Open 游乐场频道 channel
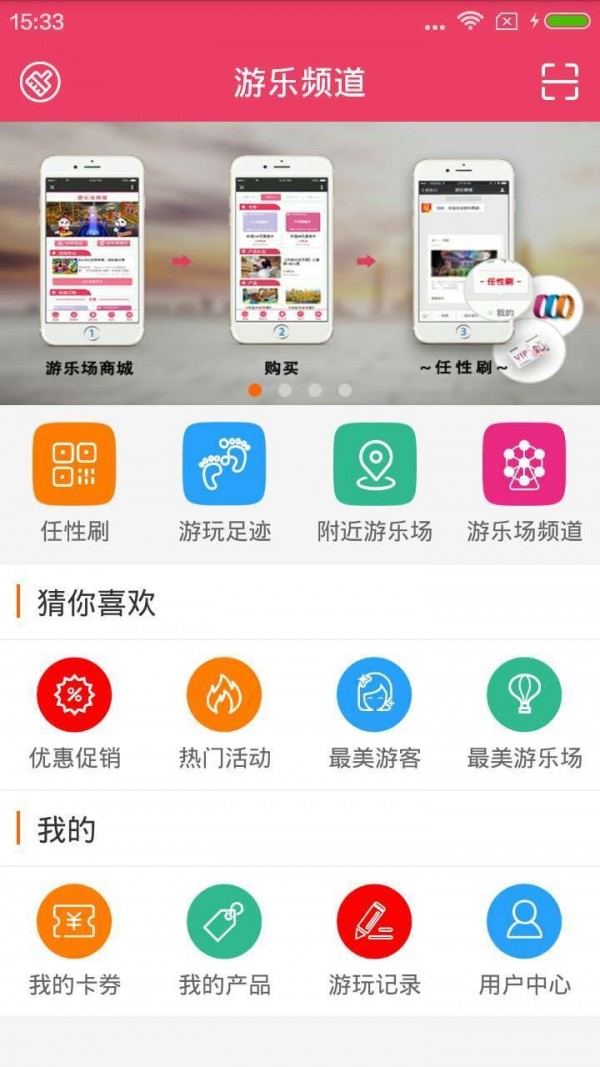Viewport: 600px width, 1067px height. 524,483
